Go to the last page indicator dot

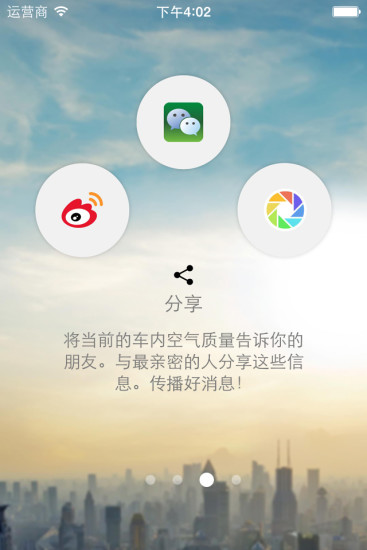coord(236,479)
